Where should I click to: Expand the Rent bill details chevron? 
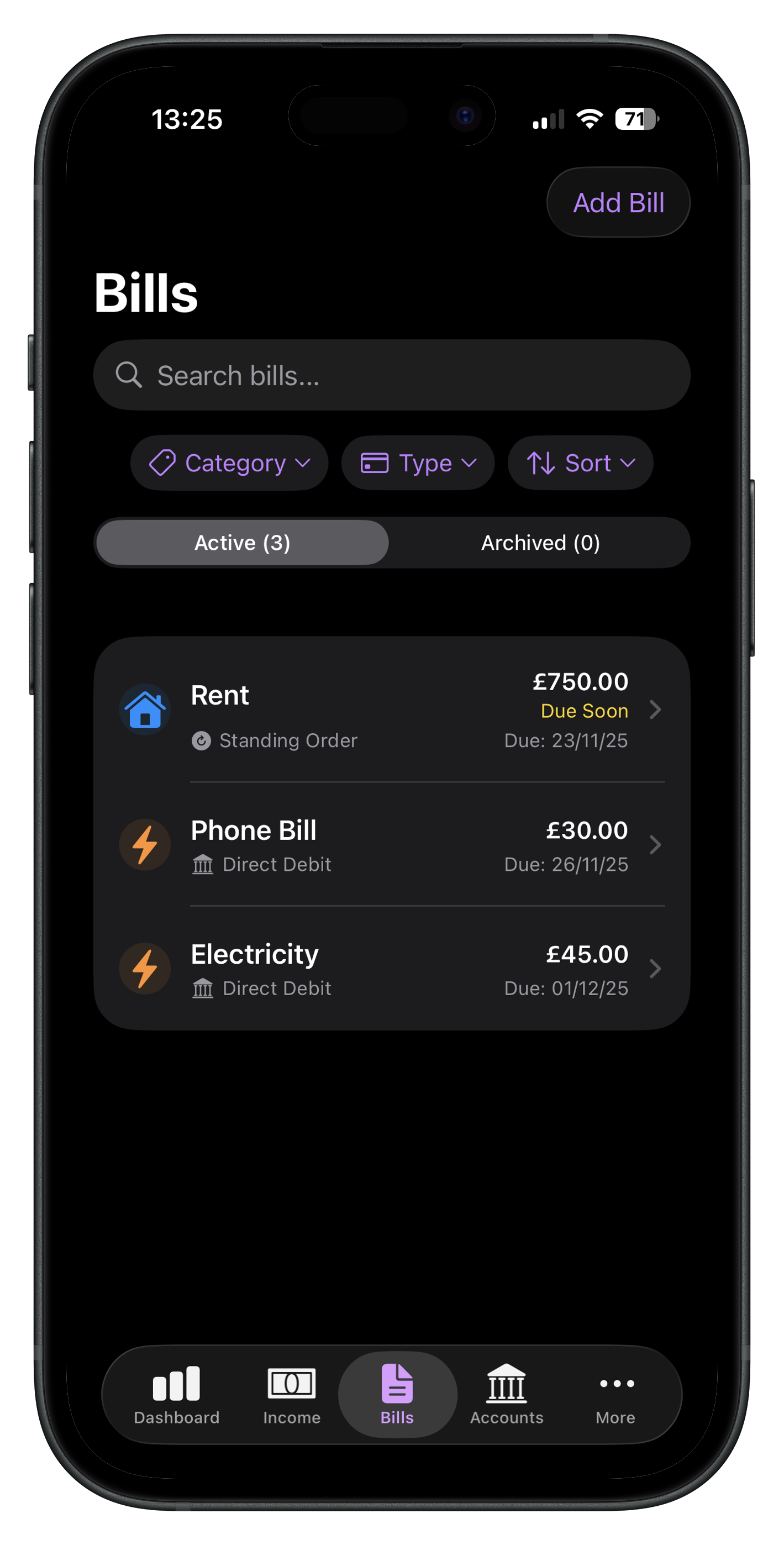[x=656, y=709]
